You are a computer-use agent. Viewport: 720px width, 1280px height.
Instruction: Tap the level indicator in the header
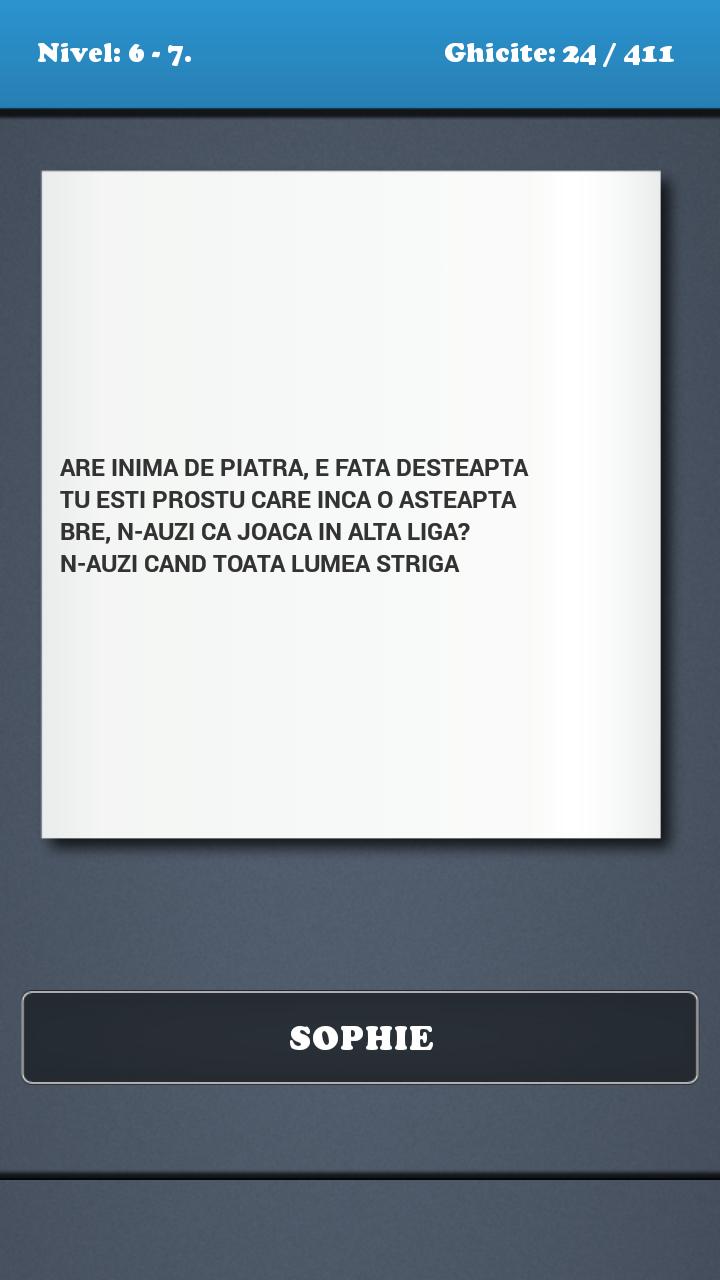pos(113,52)
